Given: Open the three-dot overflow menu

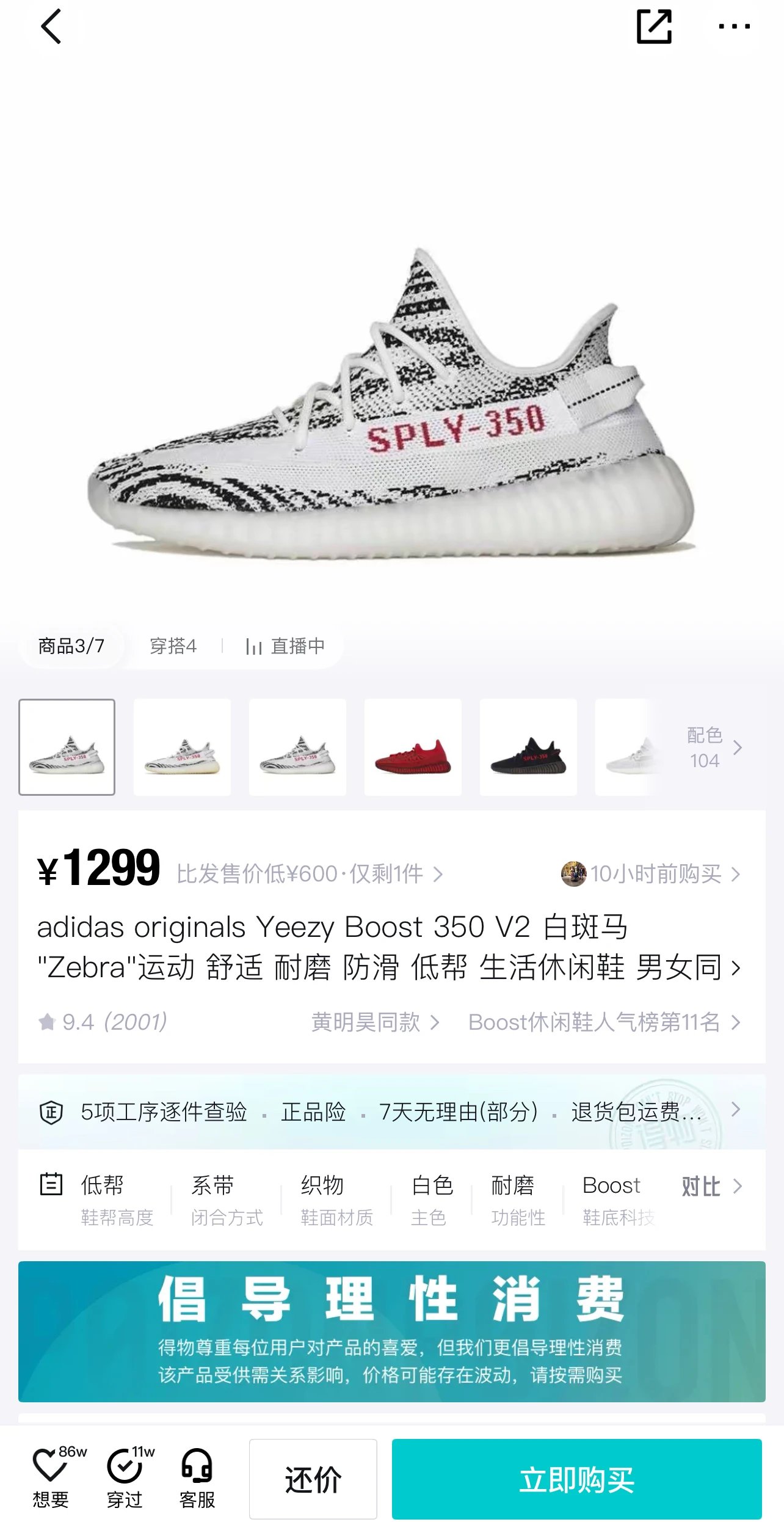Looking at the screenshot, I should [734, 27].
